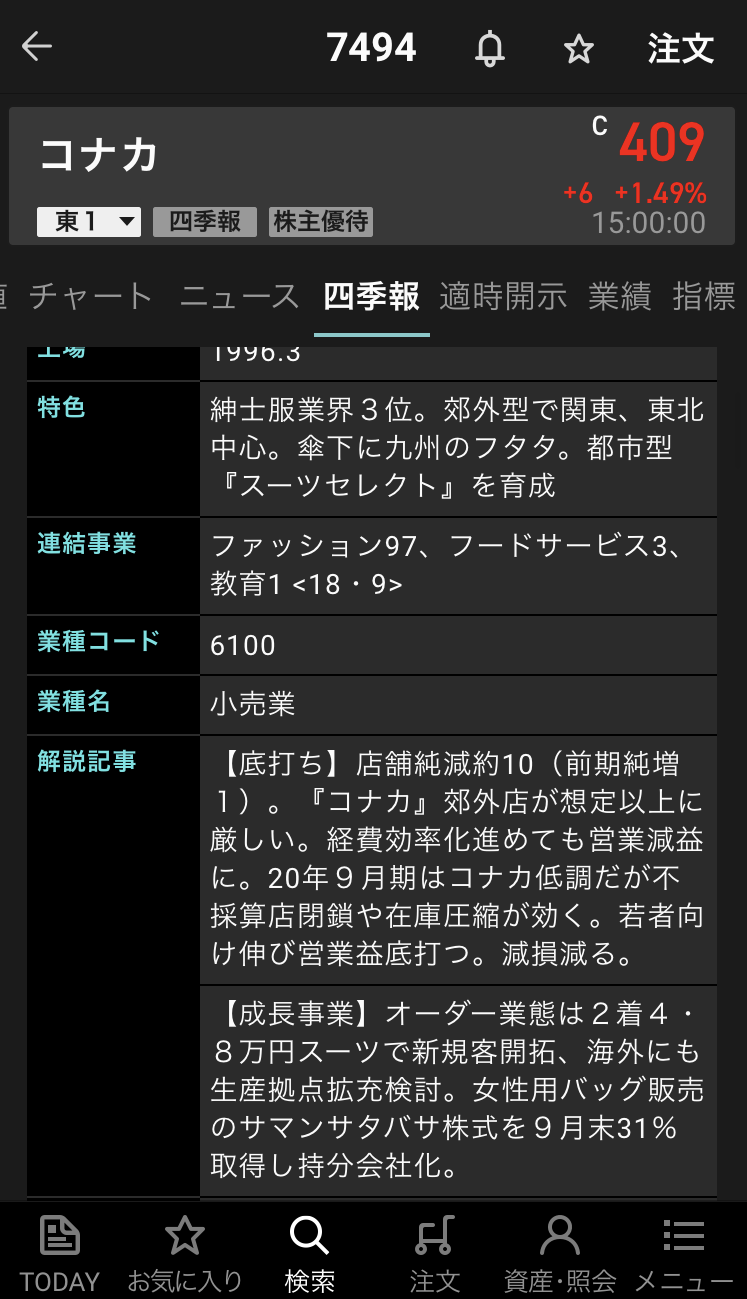Add コナカ to favorites with star
The height and width of the screenshot is (1299, 747).
point(579,48)
